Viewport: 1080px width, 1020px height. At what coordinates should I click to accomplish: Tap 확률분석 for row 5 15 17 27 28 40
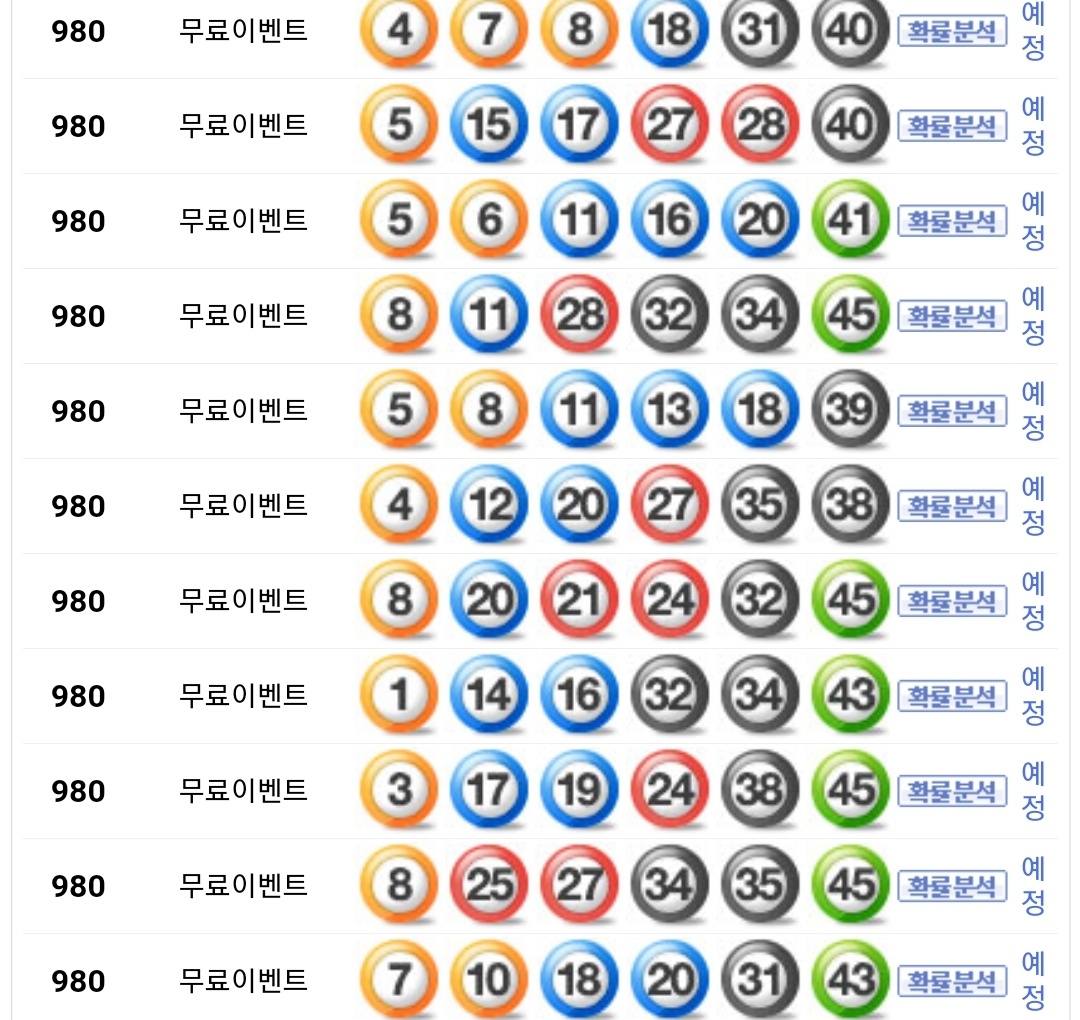pos(952,126)
